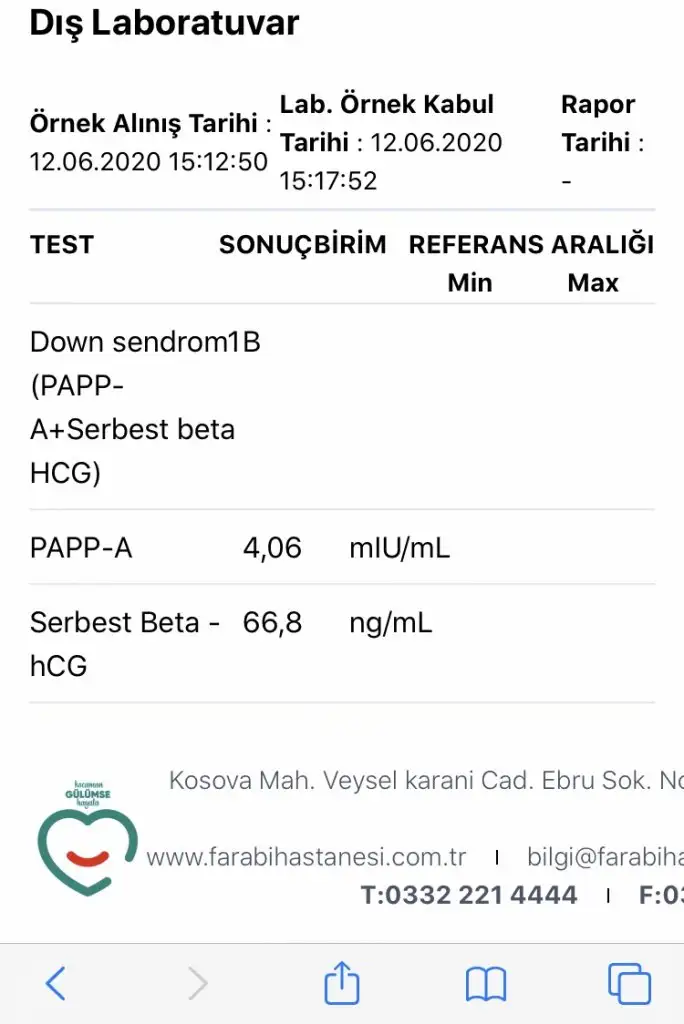Open the browser tabs overview
Screen dimensions: 684x1024
click(x=629, y=984)
